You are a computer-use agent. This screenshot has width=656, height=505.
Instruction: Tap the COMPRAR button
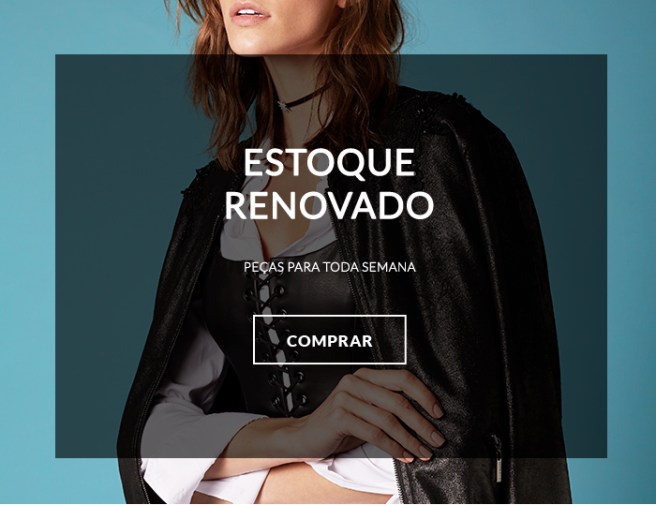click(x=329, y=340)
